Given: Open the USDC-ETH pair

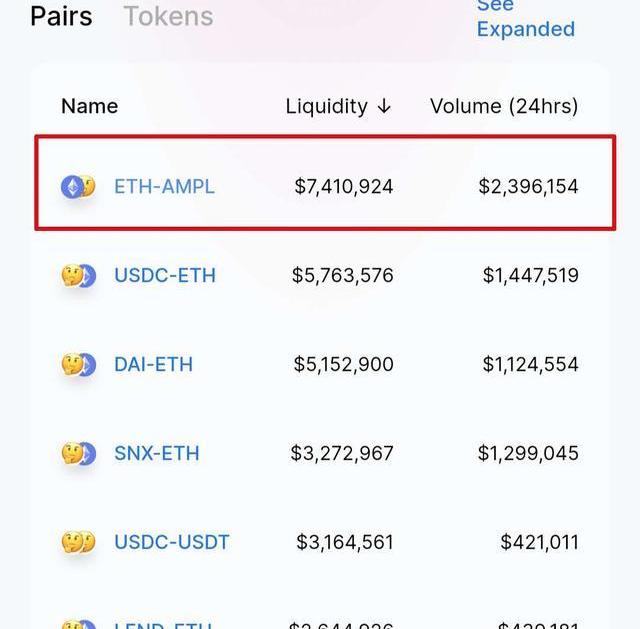Looking at the screenshot, I should (x=164, y=275).
